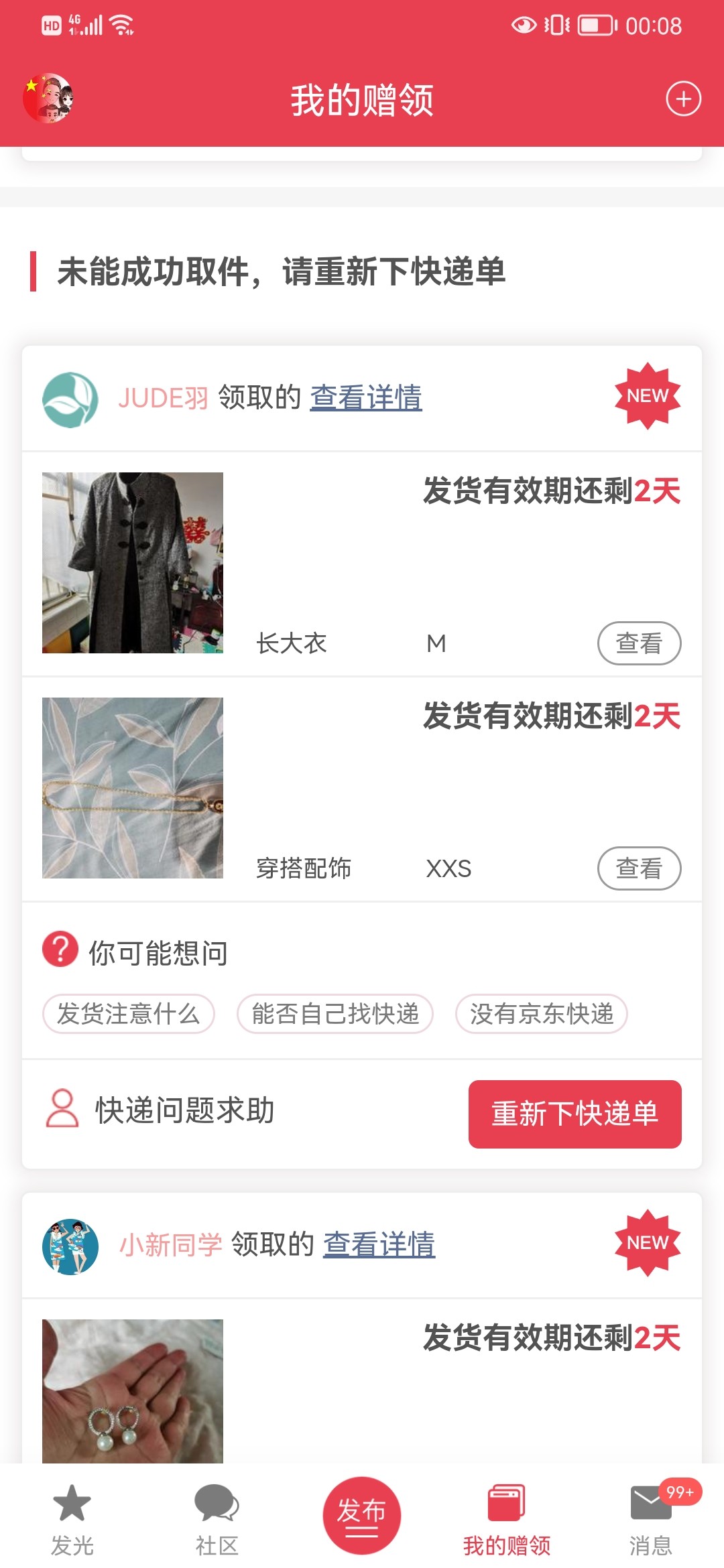Tap the plus icon in the header
The height and width of the screenshot is (1568, 724).
point(683,99)
